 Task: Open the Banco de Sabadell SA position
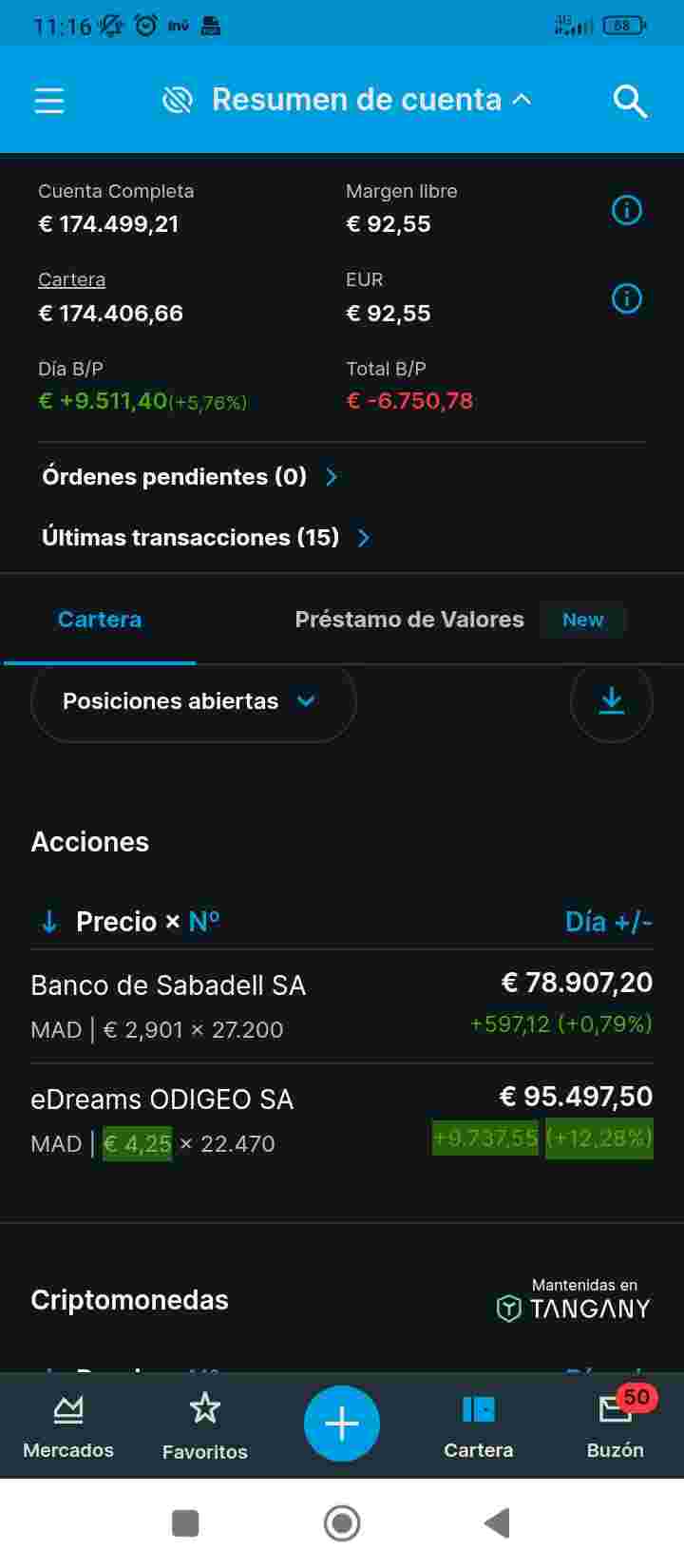[x=342, y=1005]
